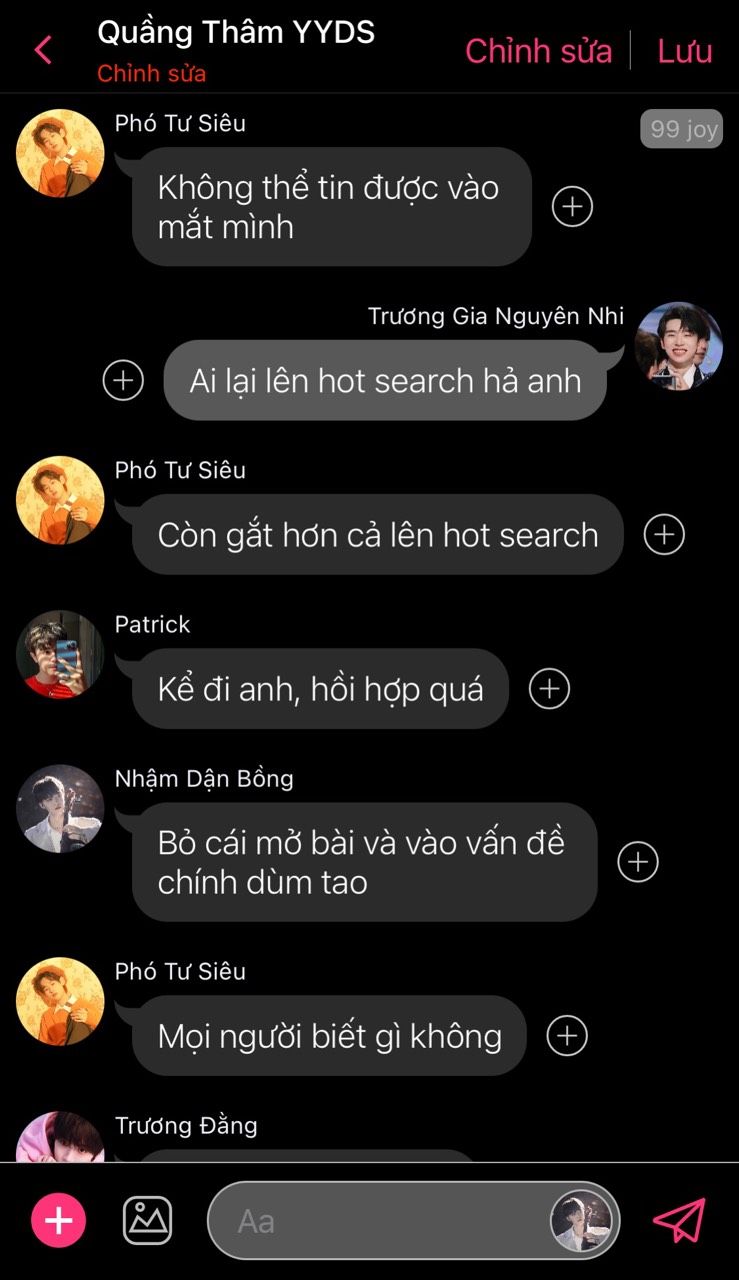Screen dimensions: 739x1280
Task: Tap plus icon beside Patrick's message
Action: (549, 688)
